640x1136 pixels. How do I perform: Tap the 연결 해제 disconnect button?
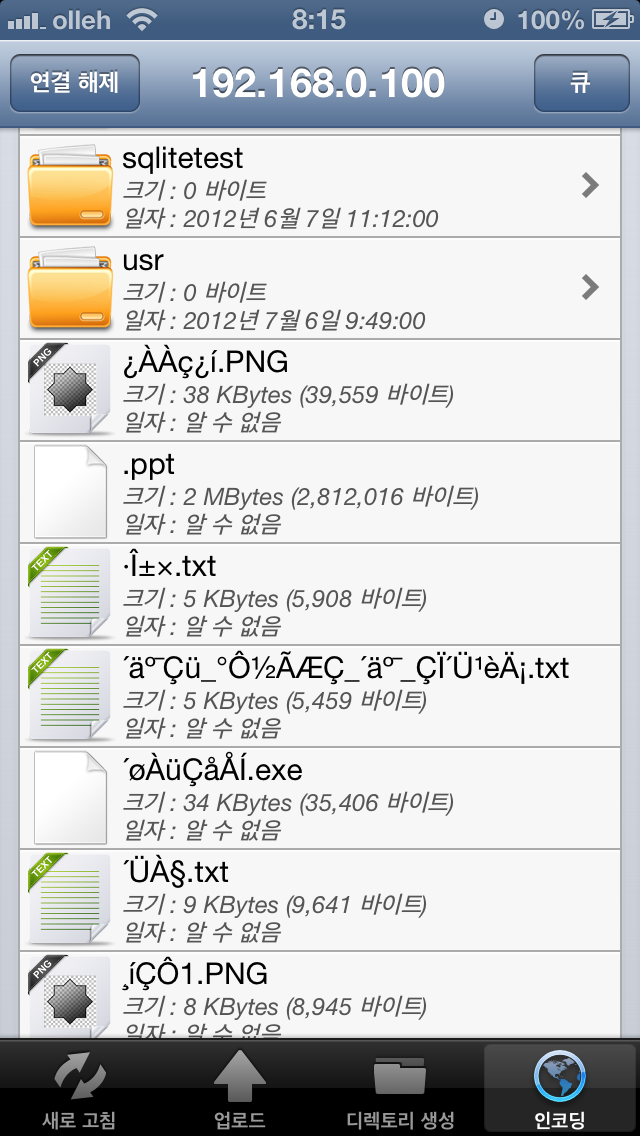[x=75, y=83]
